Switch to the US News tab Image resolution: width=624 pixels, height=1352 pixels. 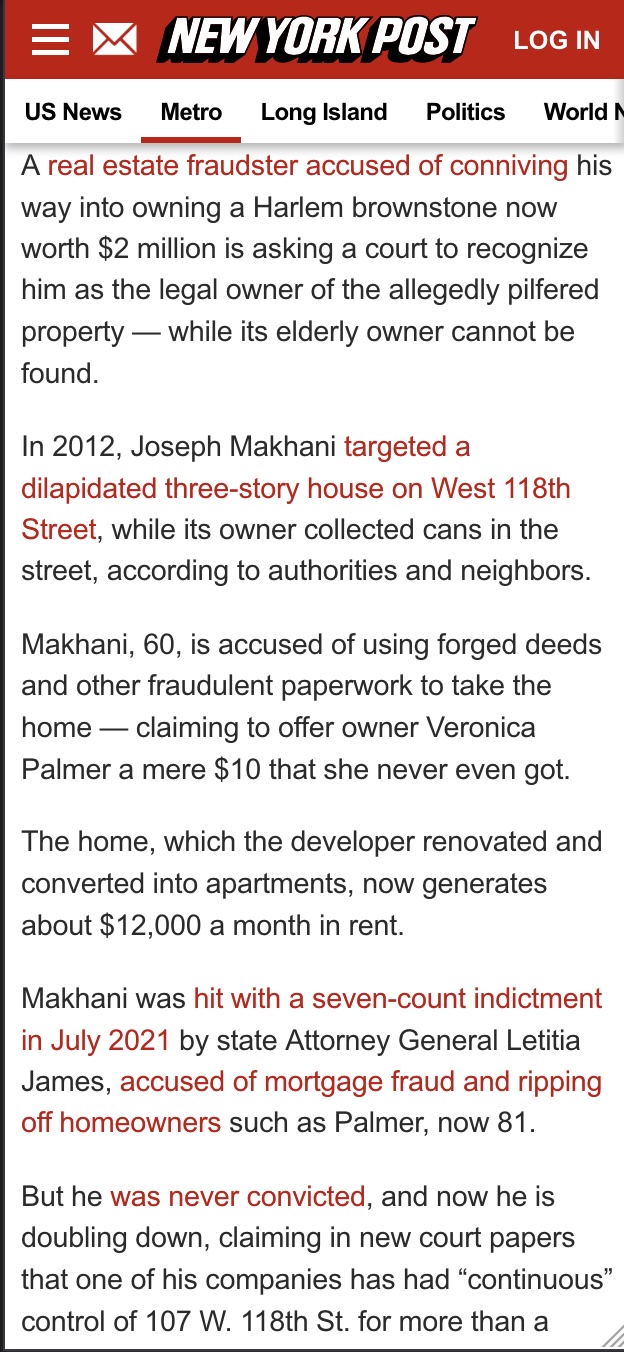(x=73, y=112)
